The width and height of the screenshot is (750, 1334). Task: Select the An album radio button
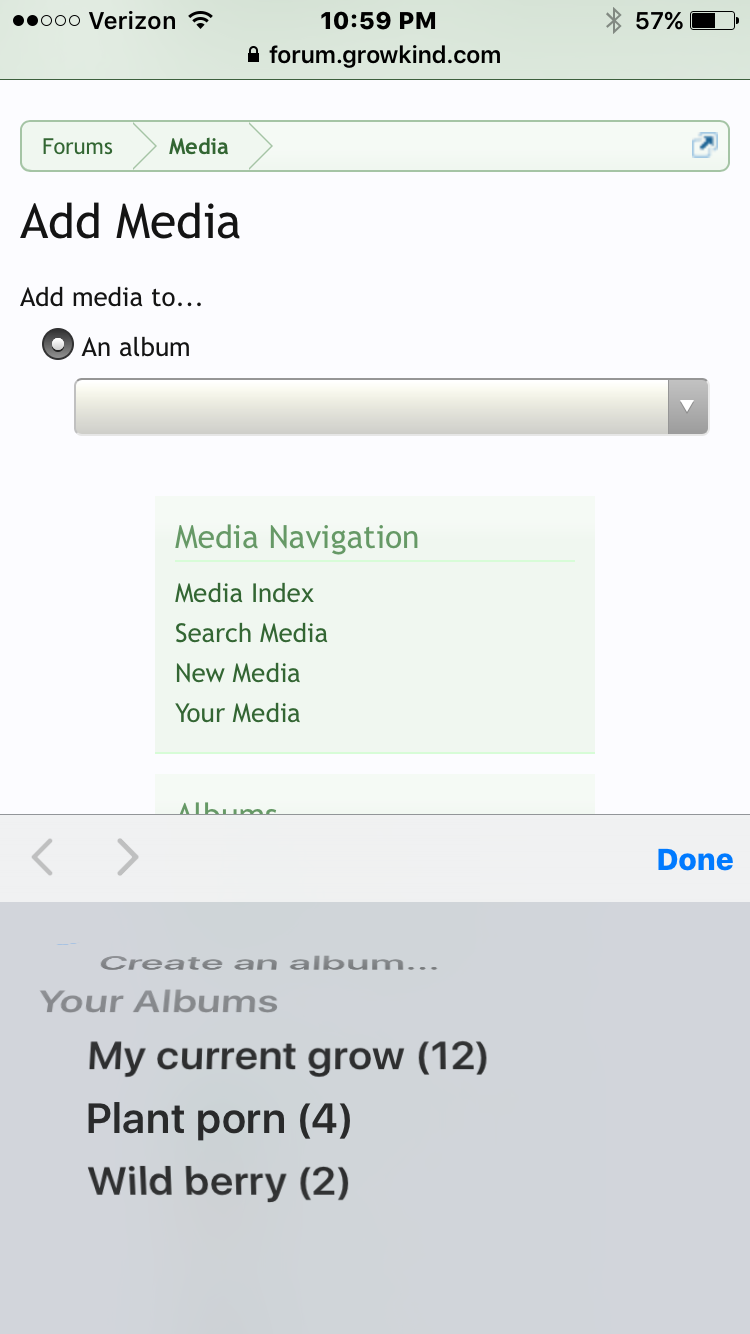[x=58, y=345]
